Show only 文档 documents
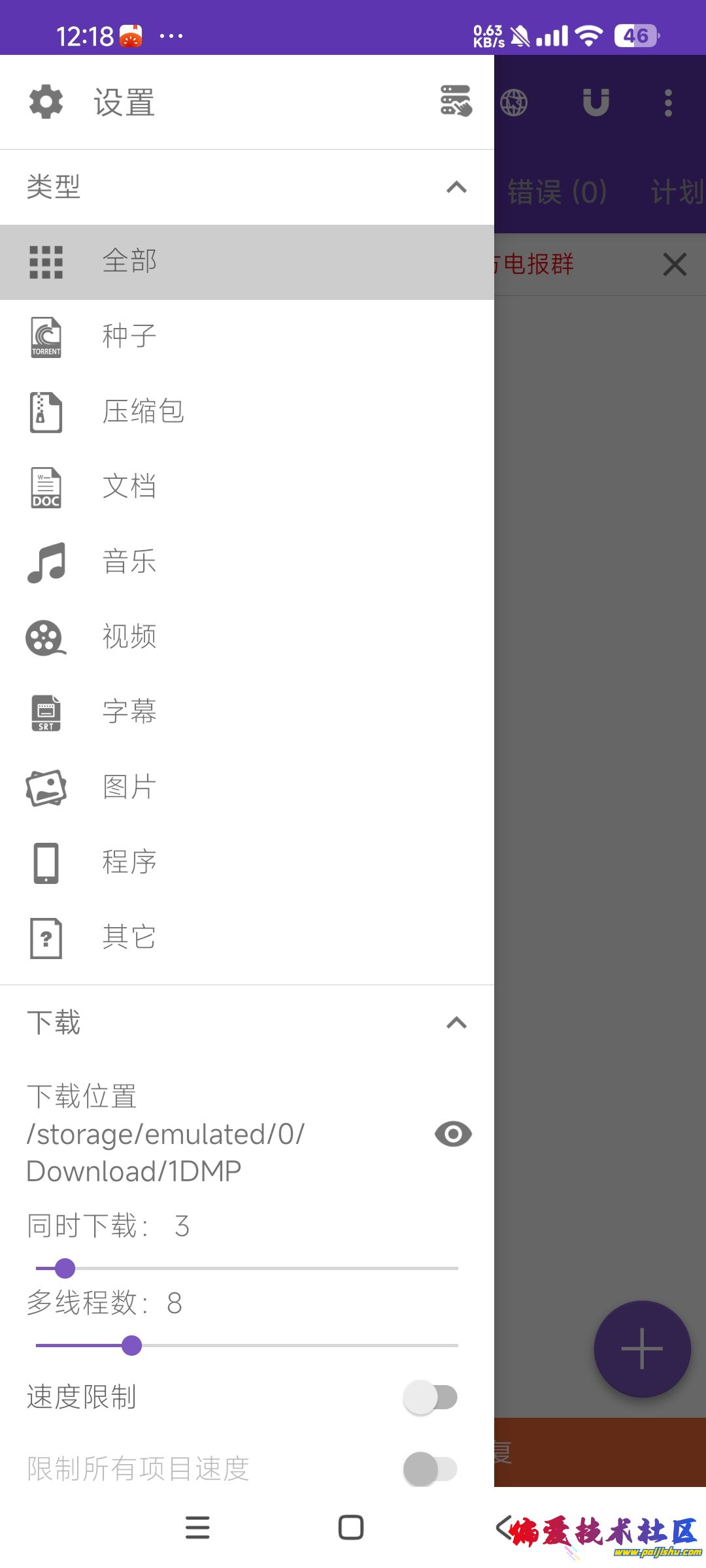706x1568 pixels. 129,487
